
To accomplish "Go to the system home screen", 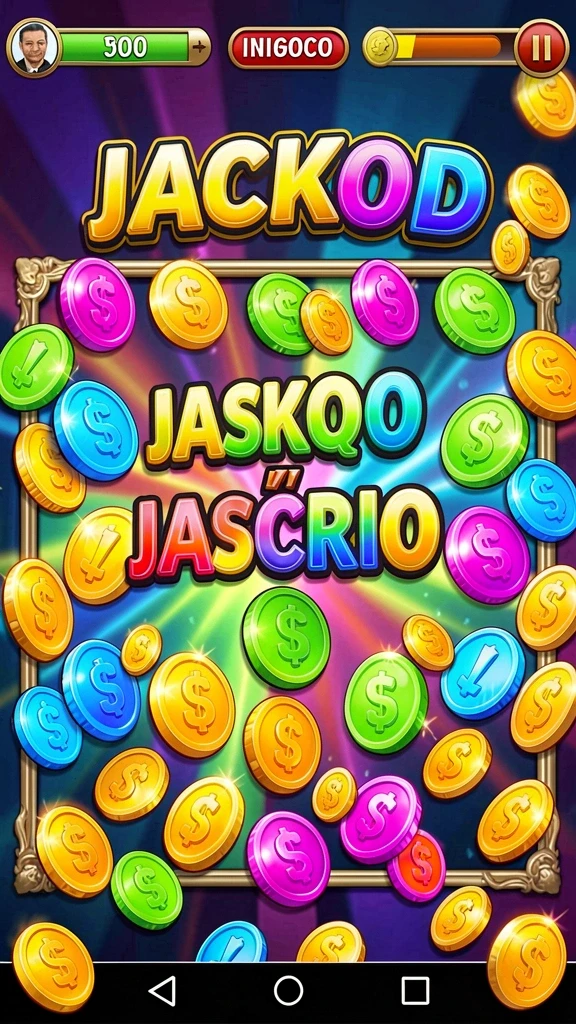I will (x=288, y=991).
